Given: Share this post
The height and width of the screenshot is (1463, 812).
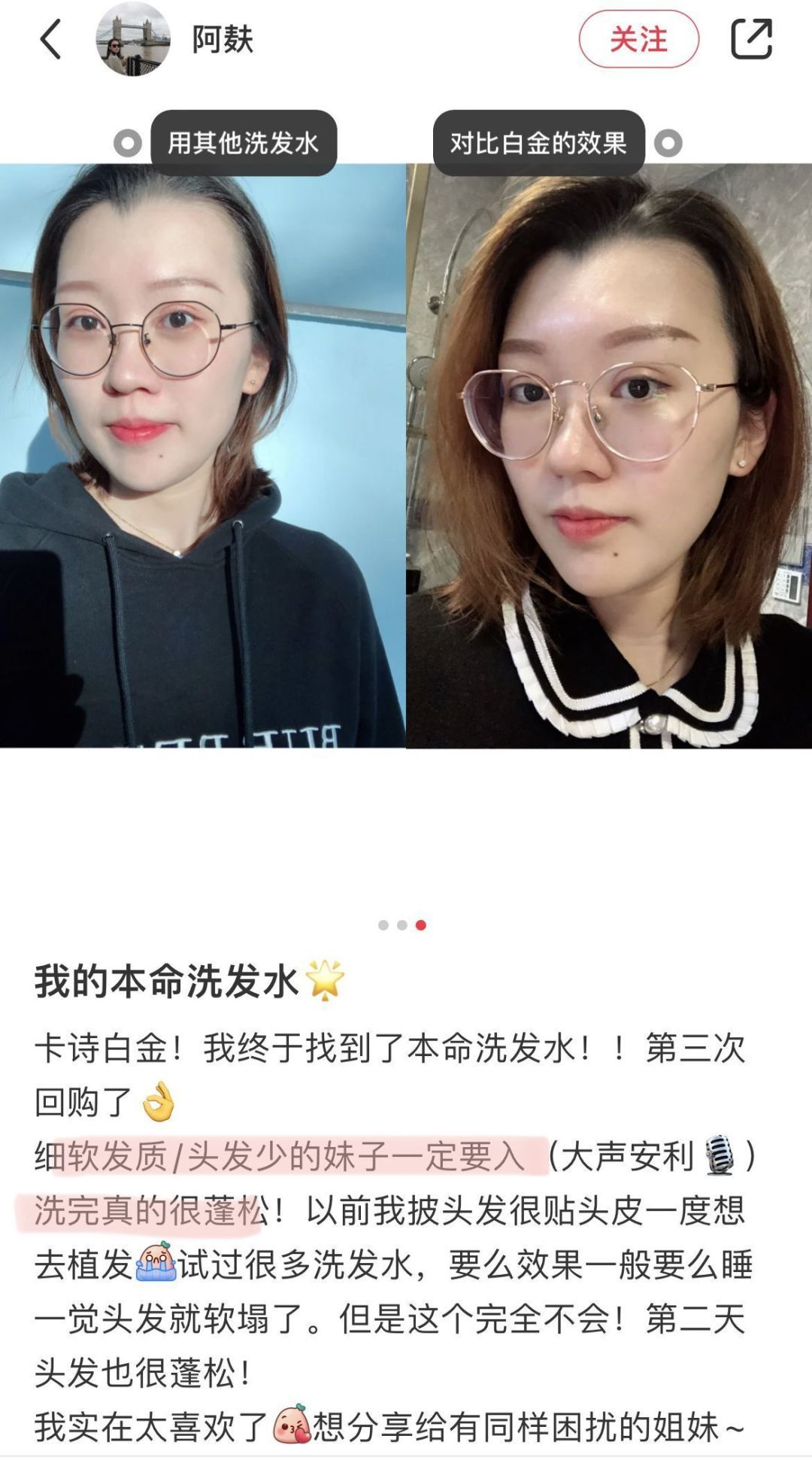Looking at the screenshot, I should [x=751, y=39].
